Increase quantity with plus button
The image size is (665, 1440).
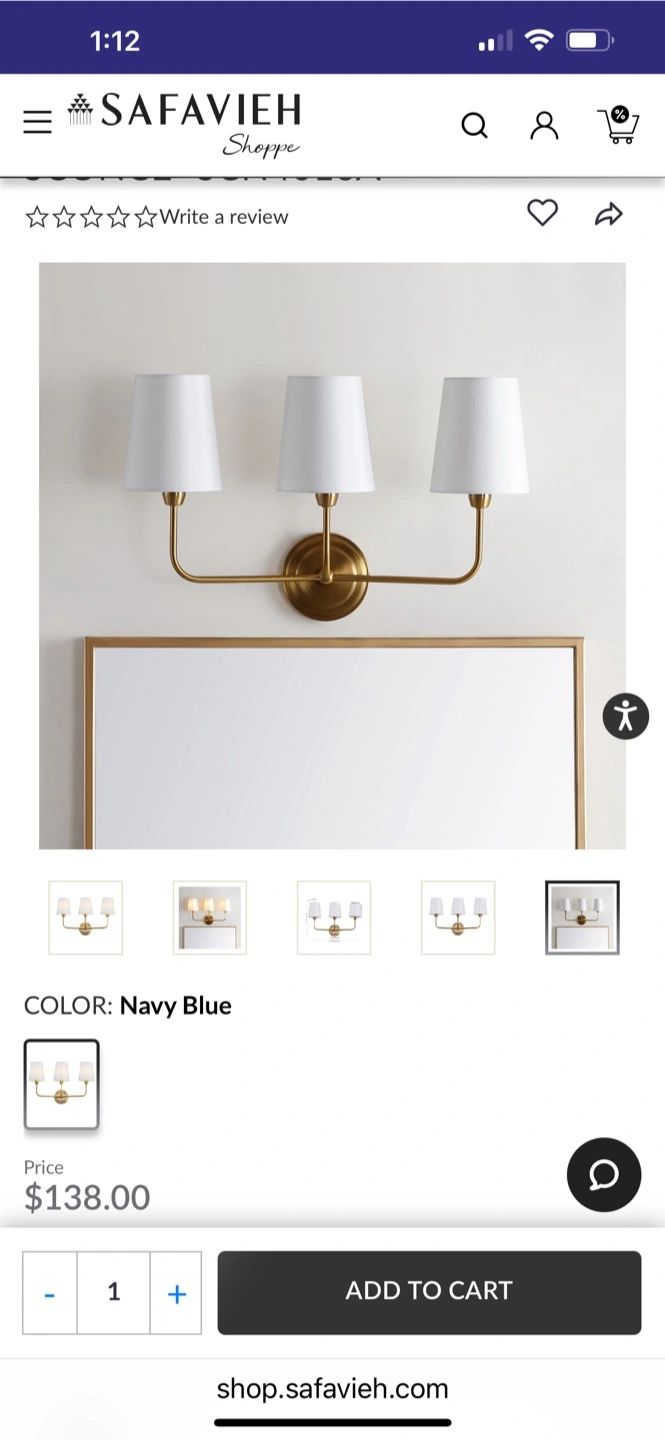[x=176, y=1293]
